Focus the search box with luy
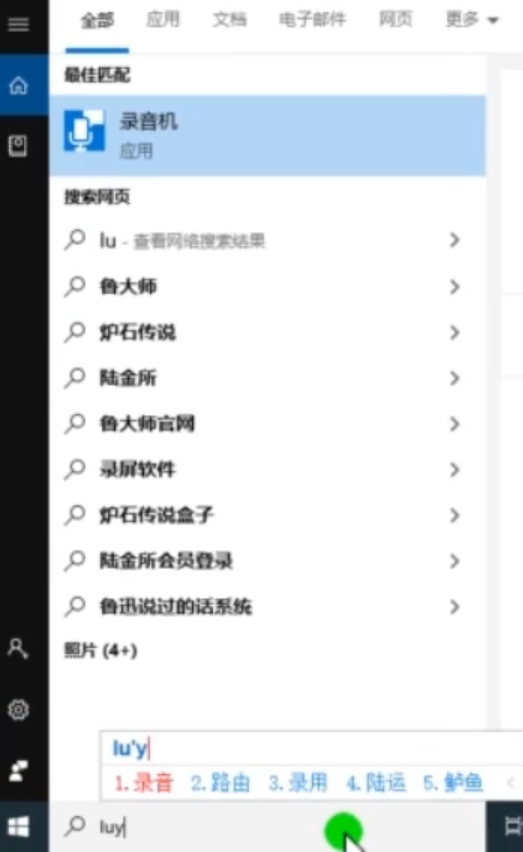Image resolution: width=523 pixels, height=852 pixels. tap(267, 826)
